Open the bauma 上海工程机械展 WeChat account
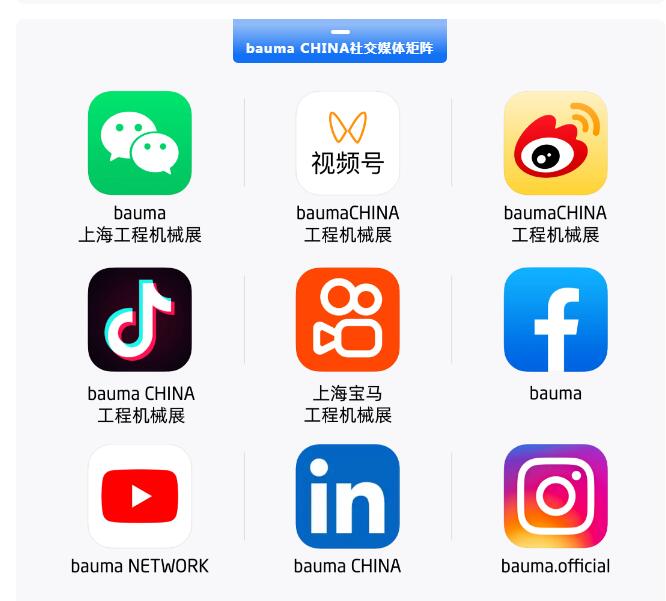 click(x=140, y=143)
